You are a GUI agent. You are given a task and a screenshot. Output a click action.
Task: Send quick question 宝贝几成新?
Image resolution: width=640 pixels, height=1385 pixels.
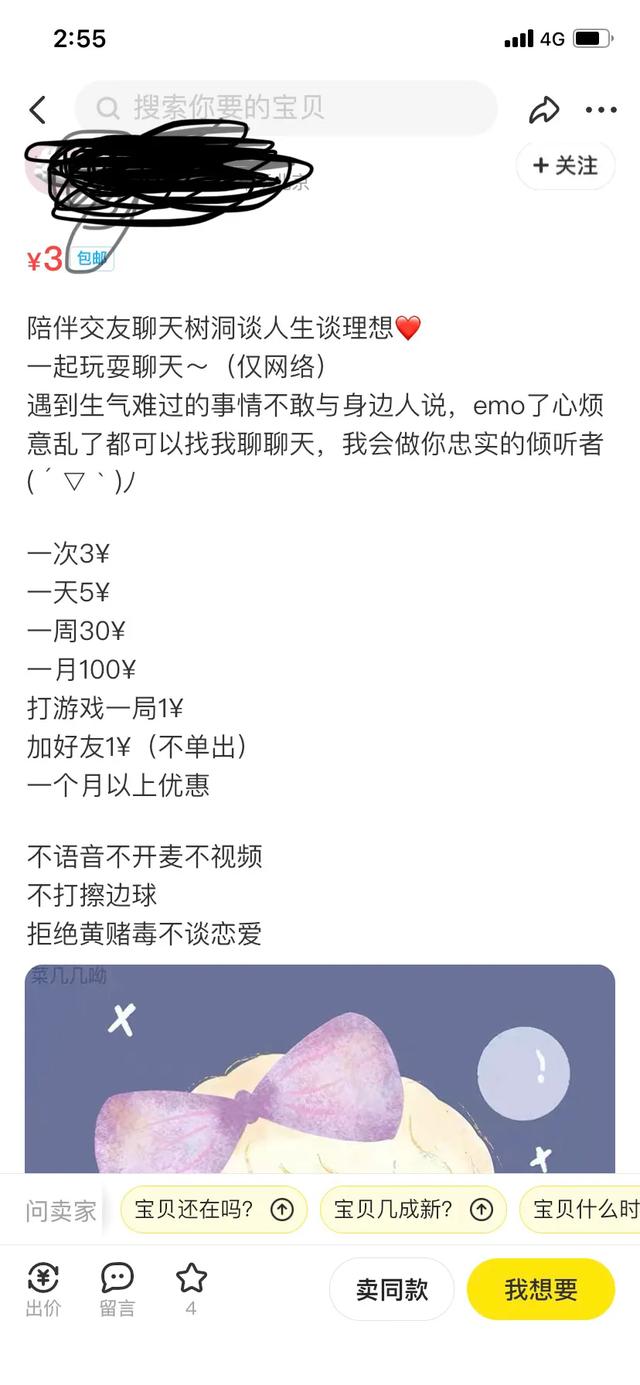coord(412,1209)
